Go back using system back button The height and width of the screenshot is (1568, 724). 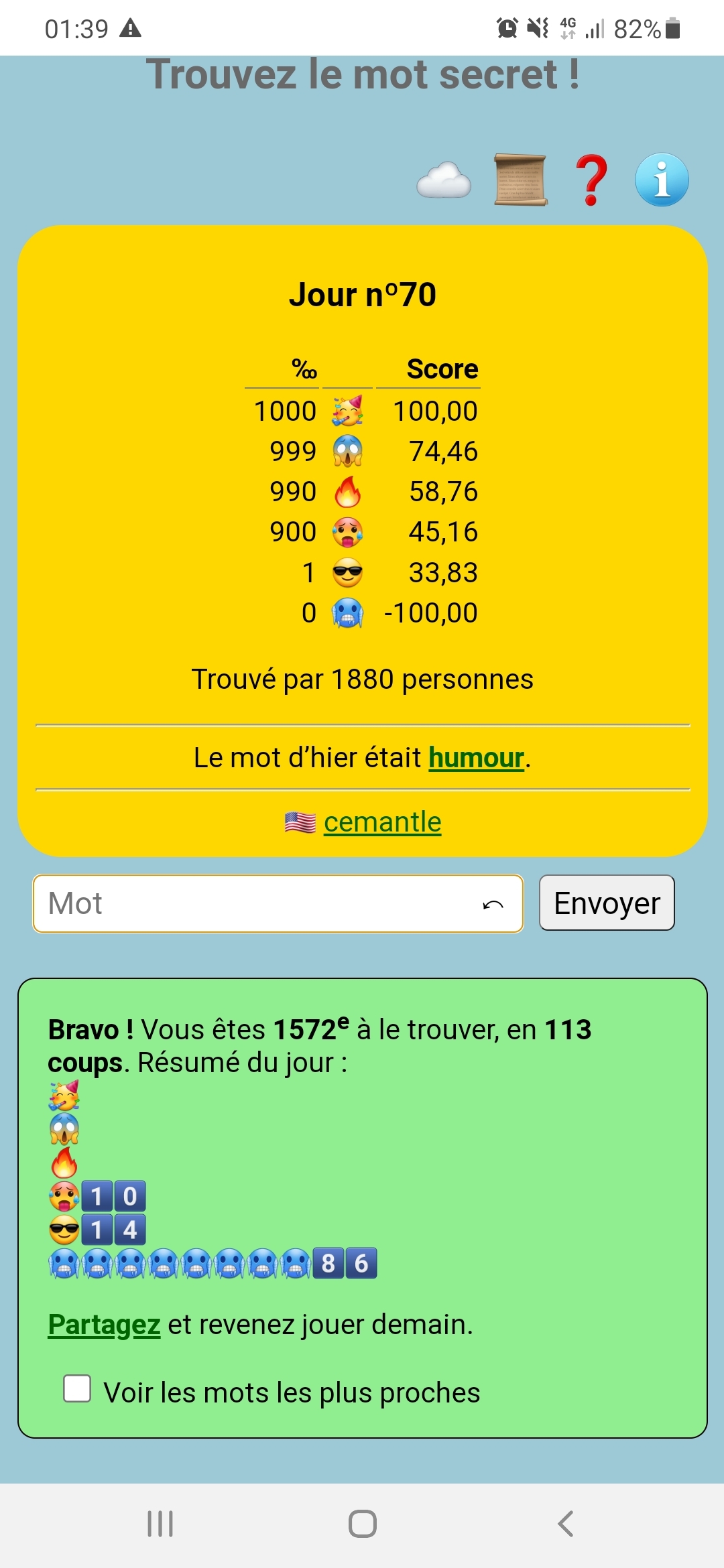(565, 1524)
